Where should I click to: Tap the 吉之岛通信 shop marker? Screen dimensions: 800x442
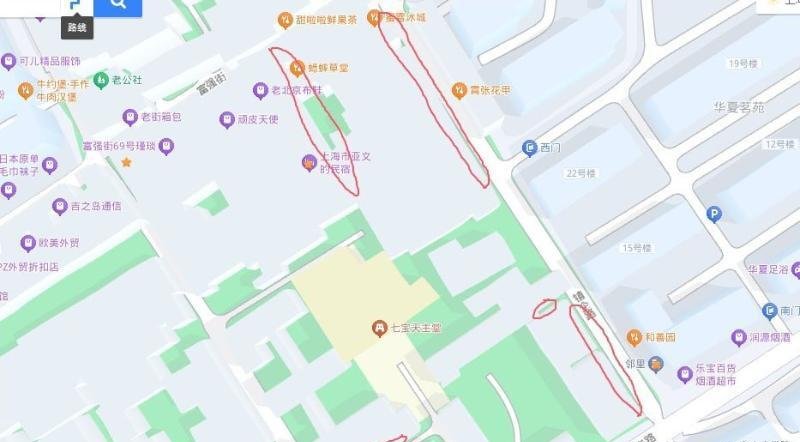(x=59, y=206)
